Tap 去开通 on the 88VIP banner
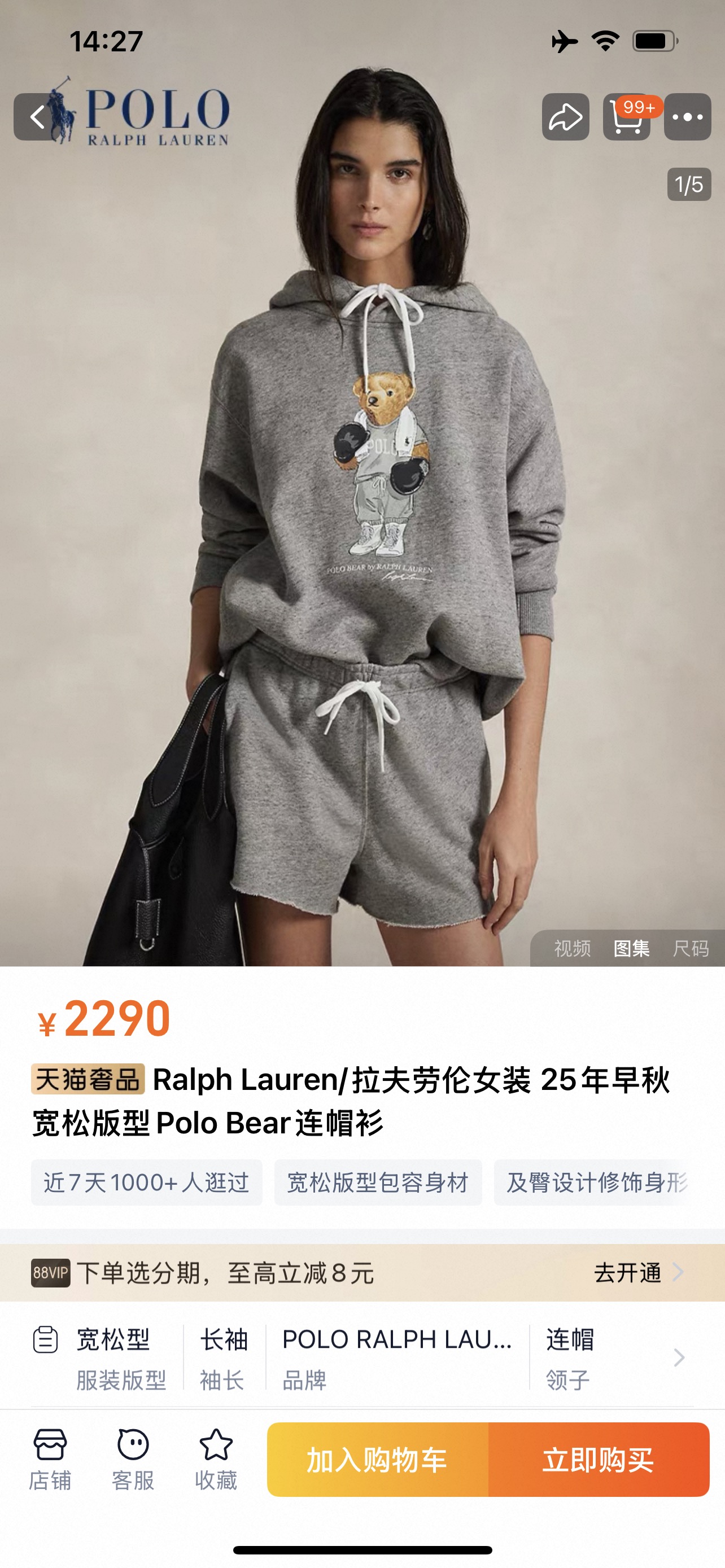 point(637,1272)
